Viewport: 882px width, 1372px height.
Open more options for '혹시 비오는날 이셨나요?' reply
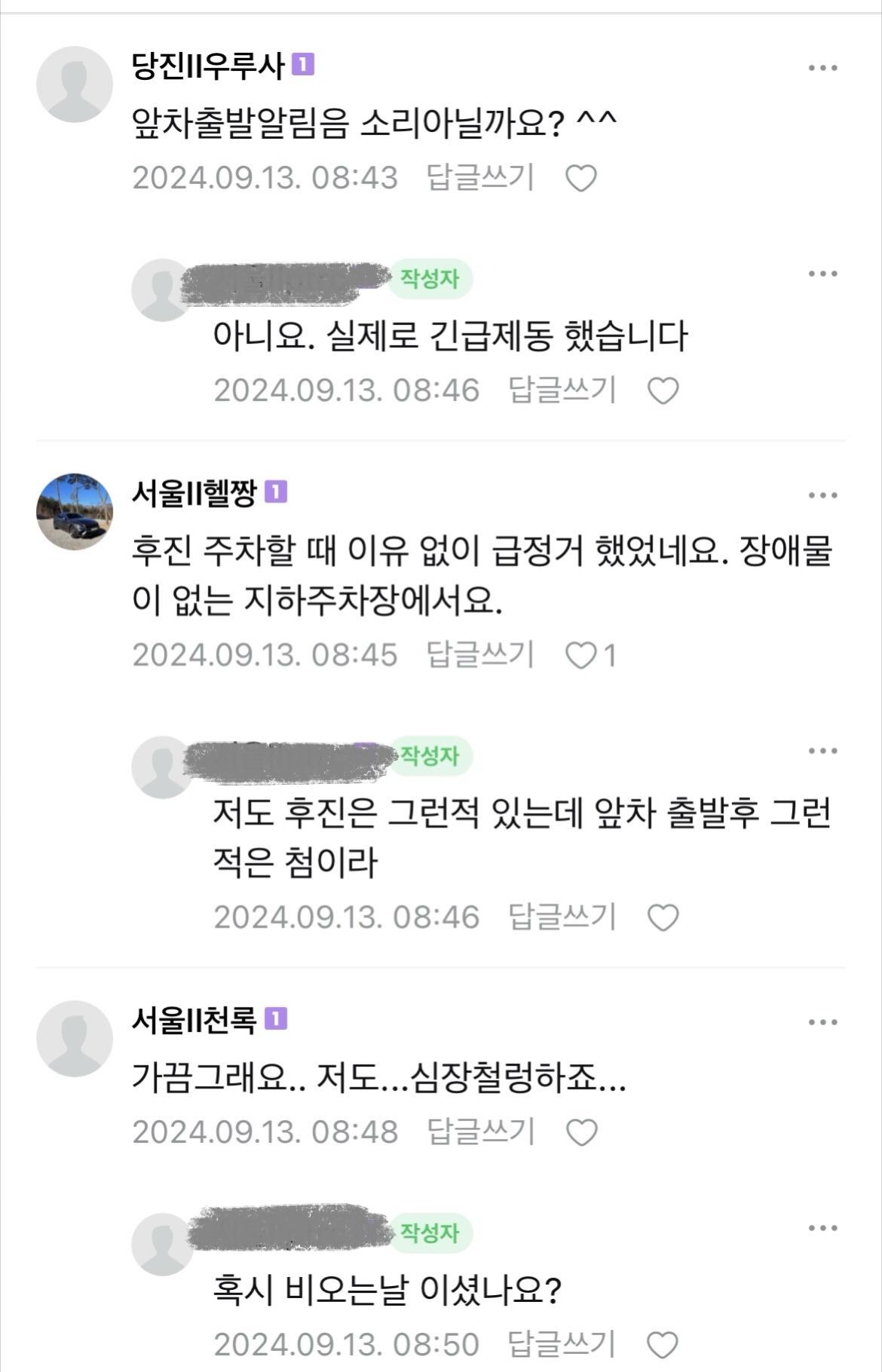pos(822,1228)
